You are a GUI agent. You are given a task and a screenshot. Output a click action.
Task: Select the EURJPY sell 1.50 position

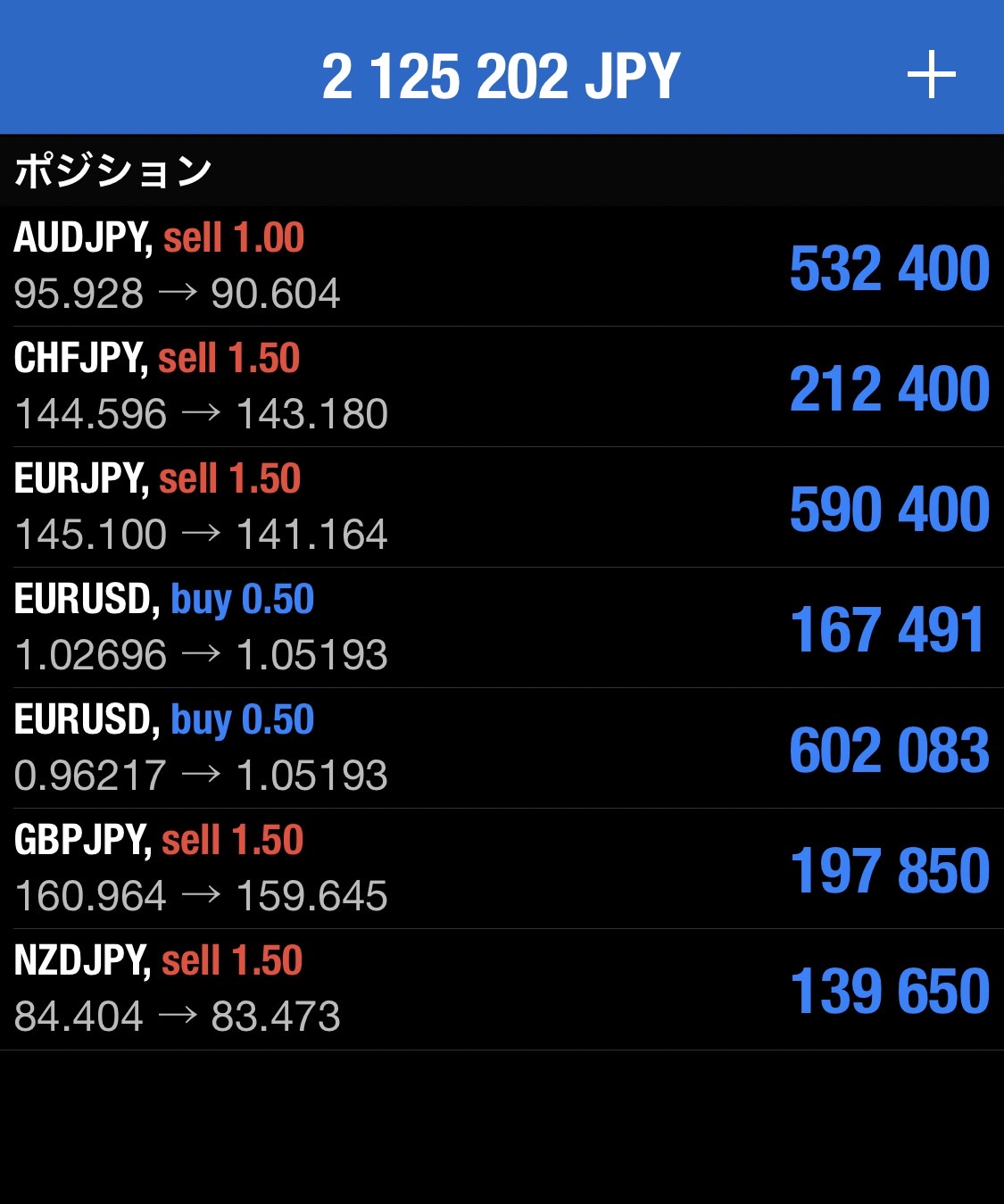(500, 507)
